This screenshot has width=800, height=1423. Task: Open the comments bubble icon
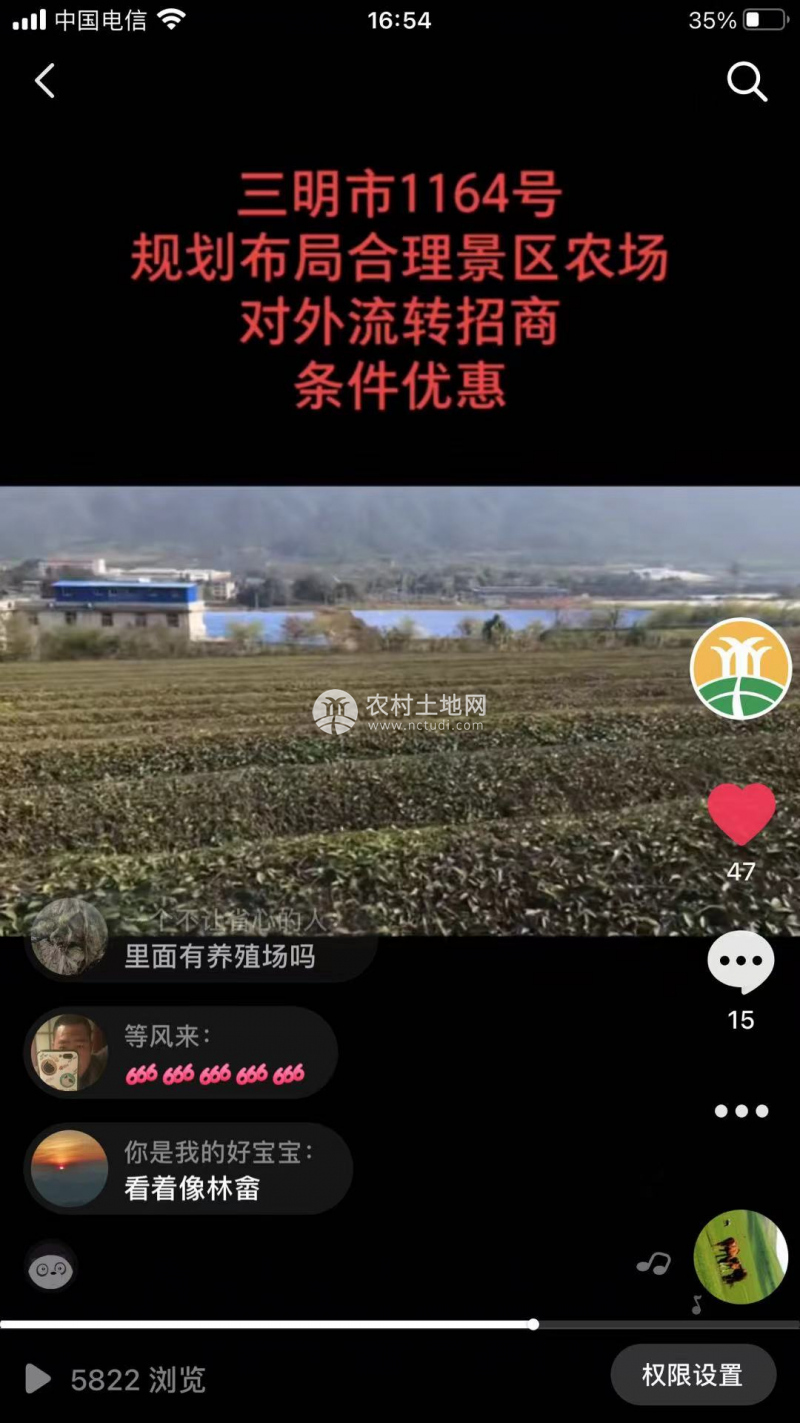[740, 962]
